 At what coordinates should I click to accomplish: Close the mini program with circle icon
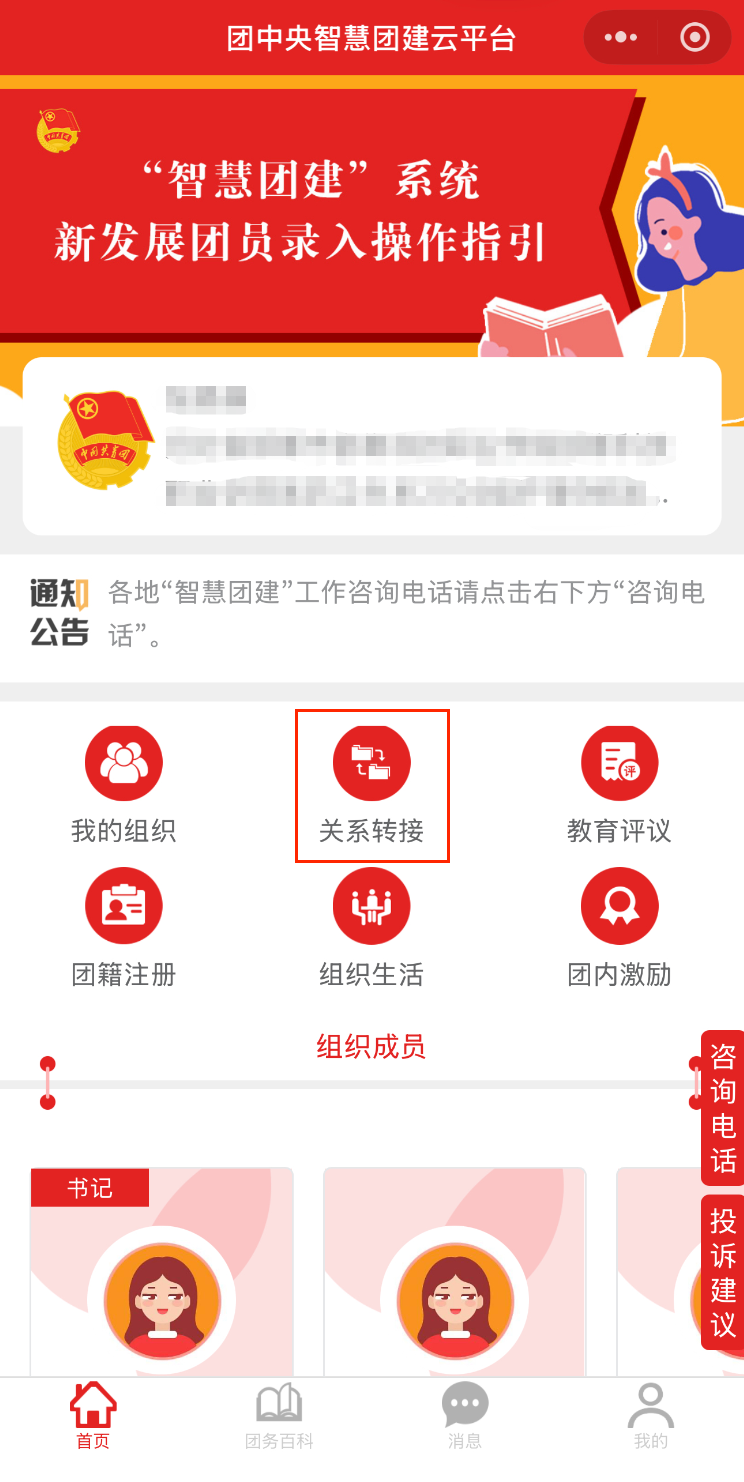click(694, 38)
